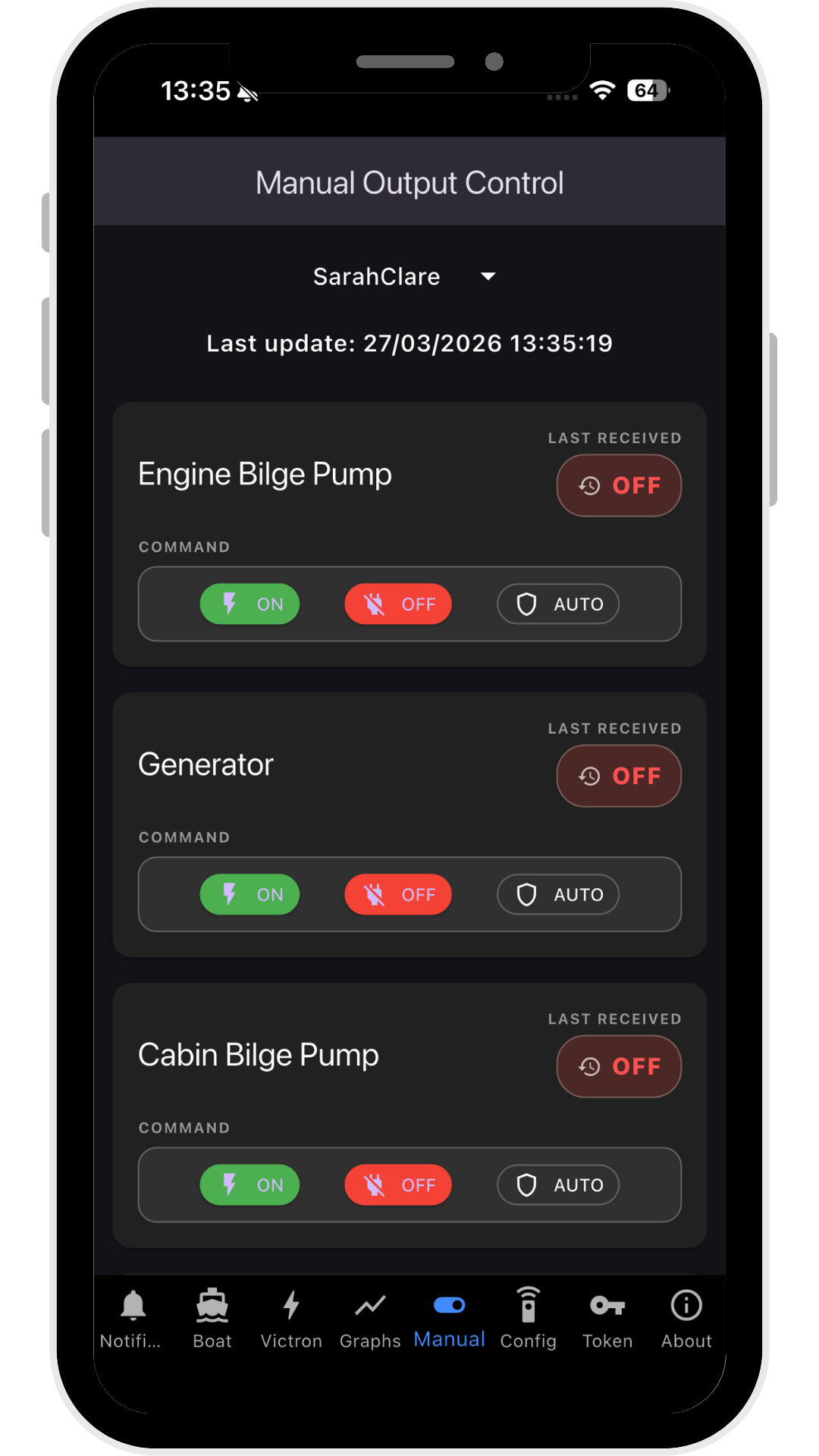Go to the Victron tab
The width and height of the screenshot is (819, 1456).
[x=291, y=1319]
